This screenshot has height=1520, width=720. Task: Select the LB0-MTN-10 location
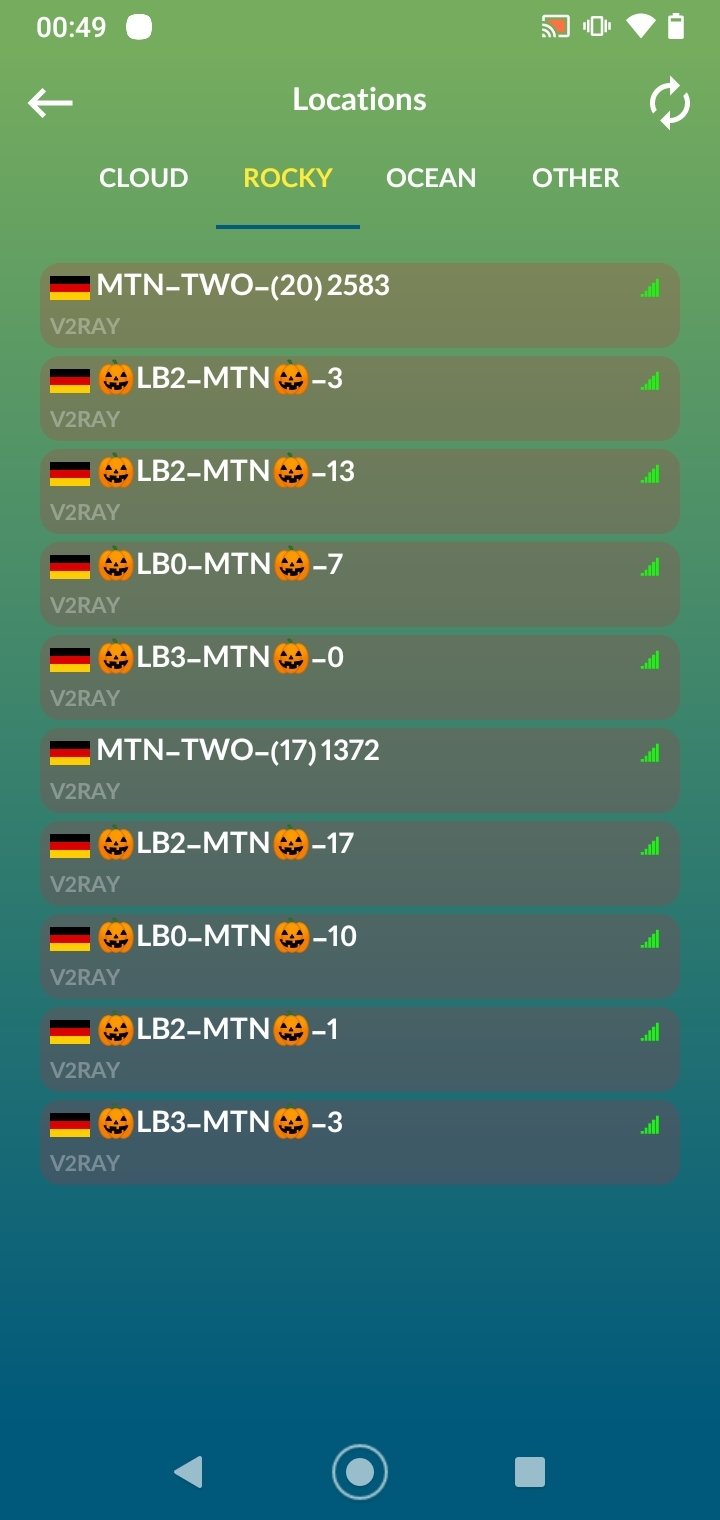360,956
